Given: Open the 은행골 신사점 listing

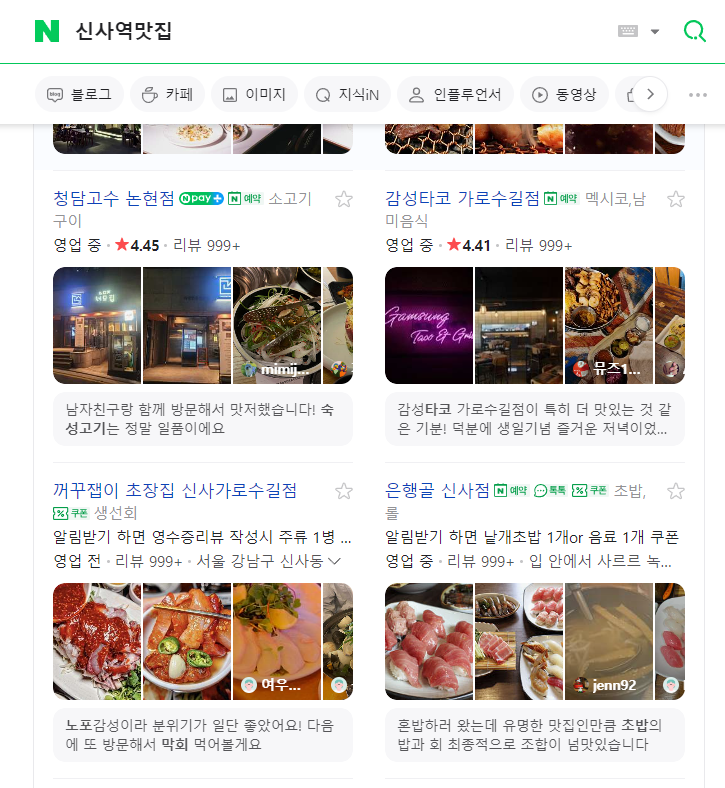Looking at the screenshot, I should [437, 491].
